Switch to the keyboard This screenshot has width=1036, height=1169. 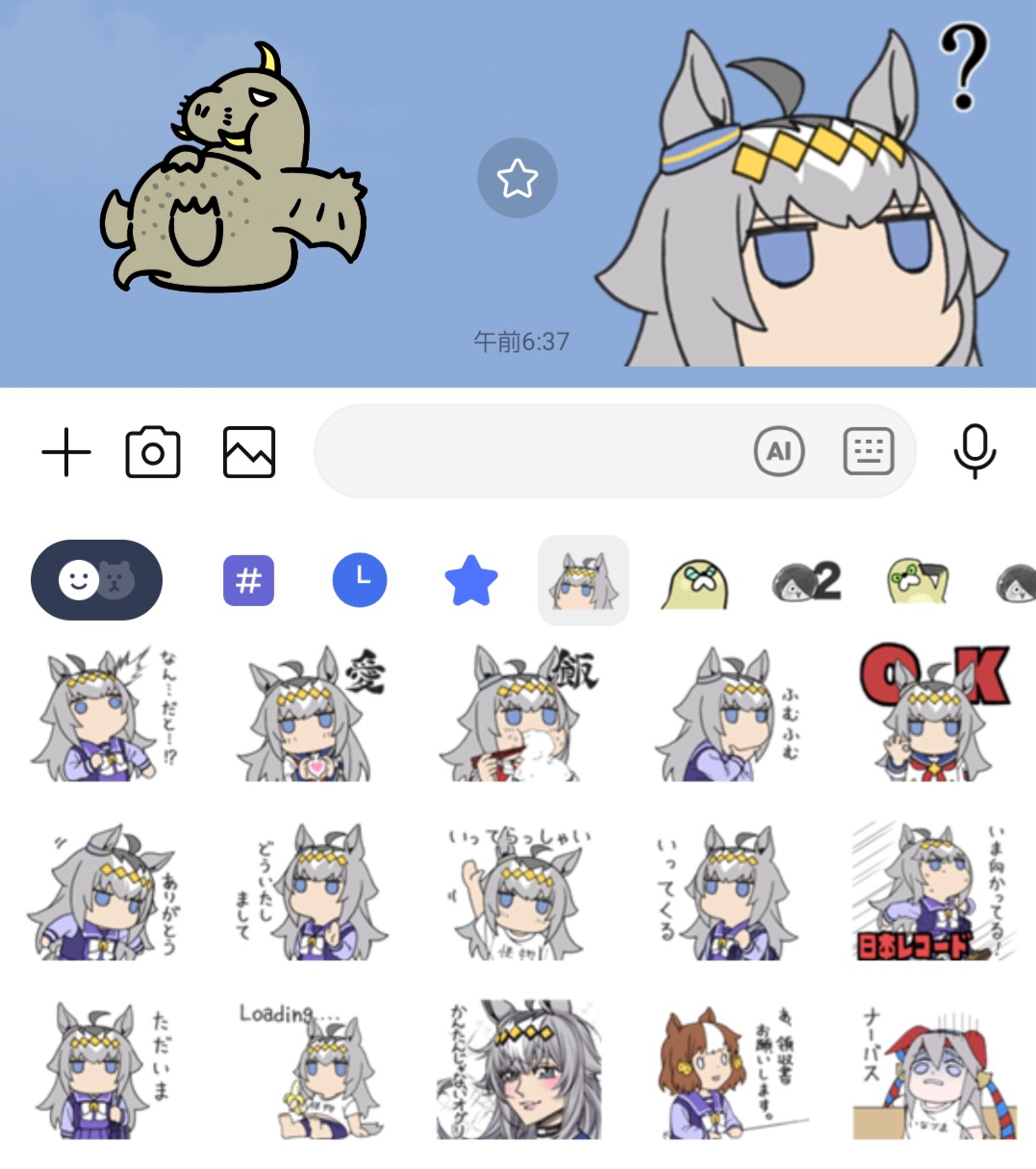869,451
